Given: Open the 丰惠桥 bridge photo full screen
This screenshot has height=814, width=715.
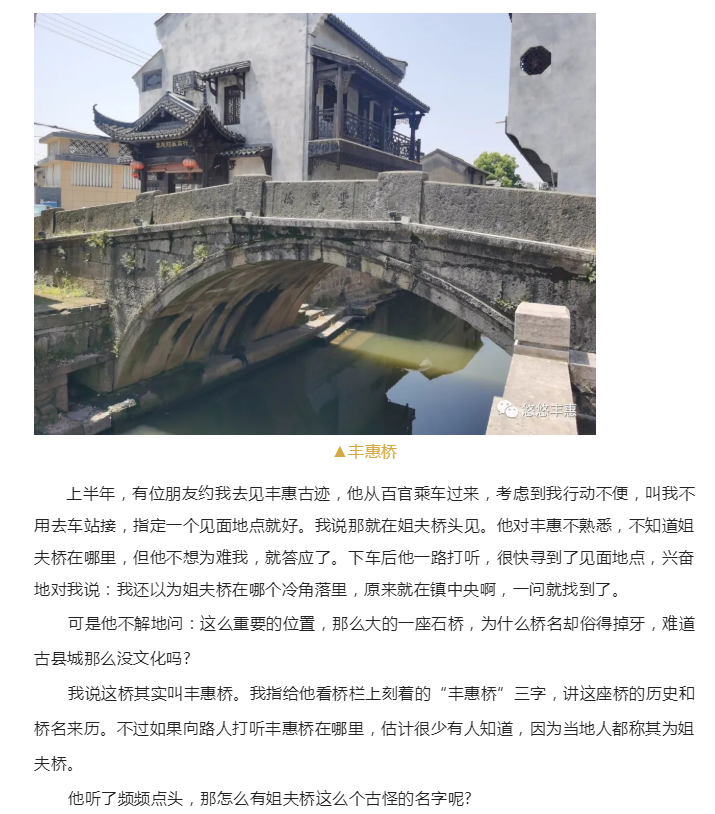Looking at the screenshot, I should (x=315, y=224).
